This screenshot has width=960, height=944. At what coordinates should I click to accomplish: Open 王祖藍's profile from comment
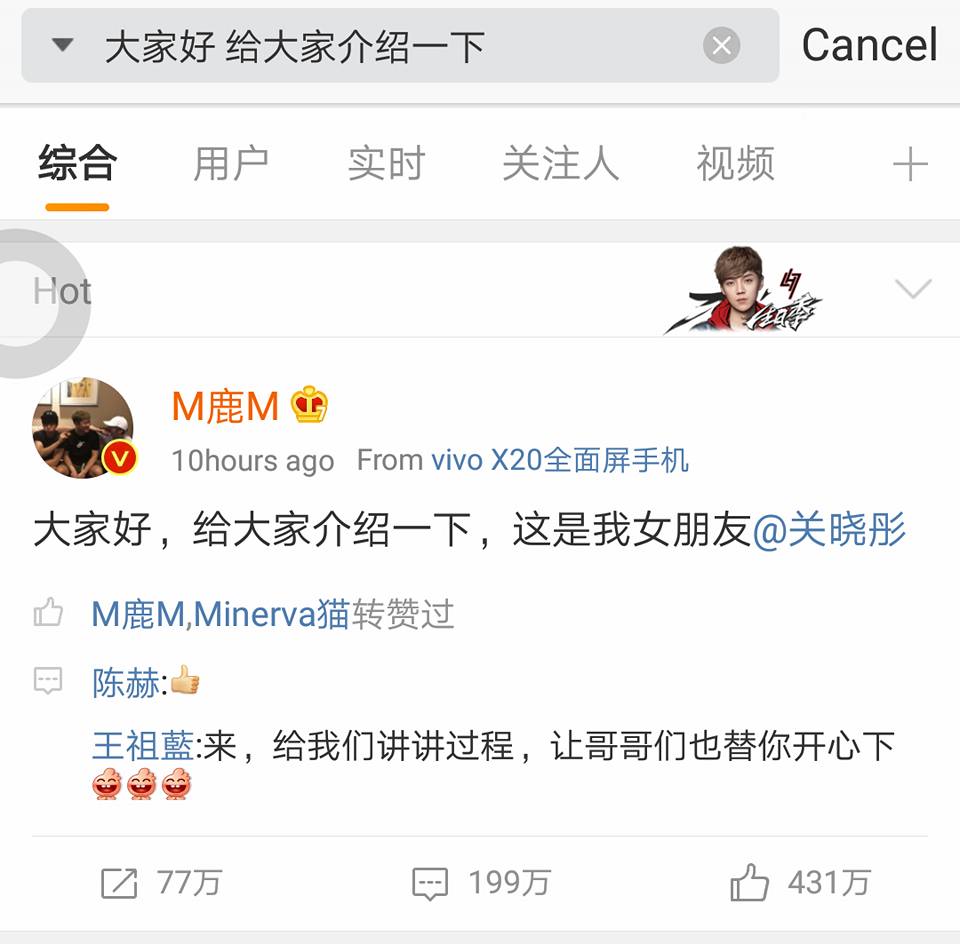click(x=143, y=746)
